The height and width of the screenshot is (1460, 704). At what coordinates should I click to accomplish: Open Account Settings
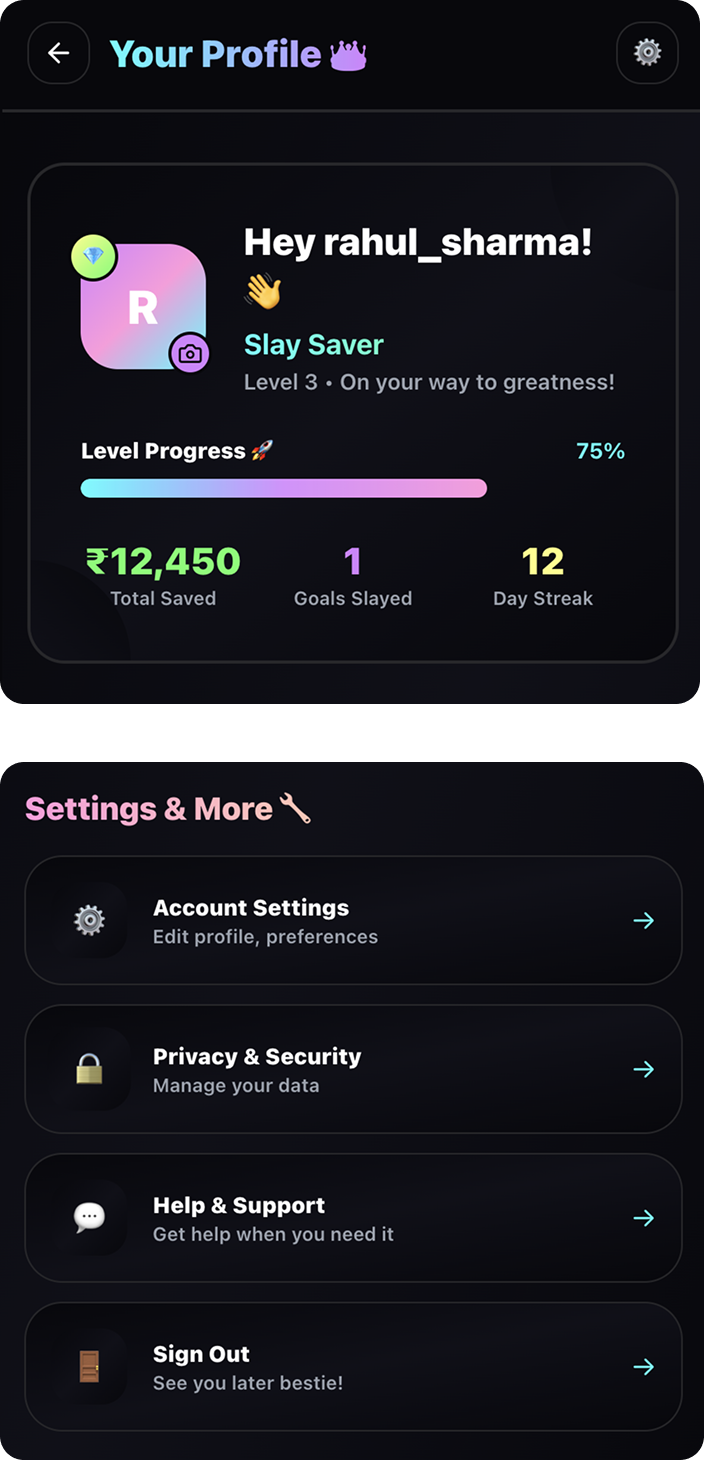pos(353,920)
